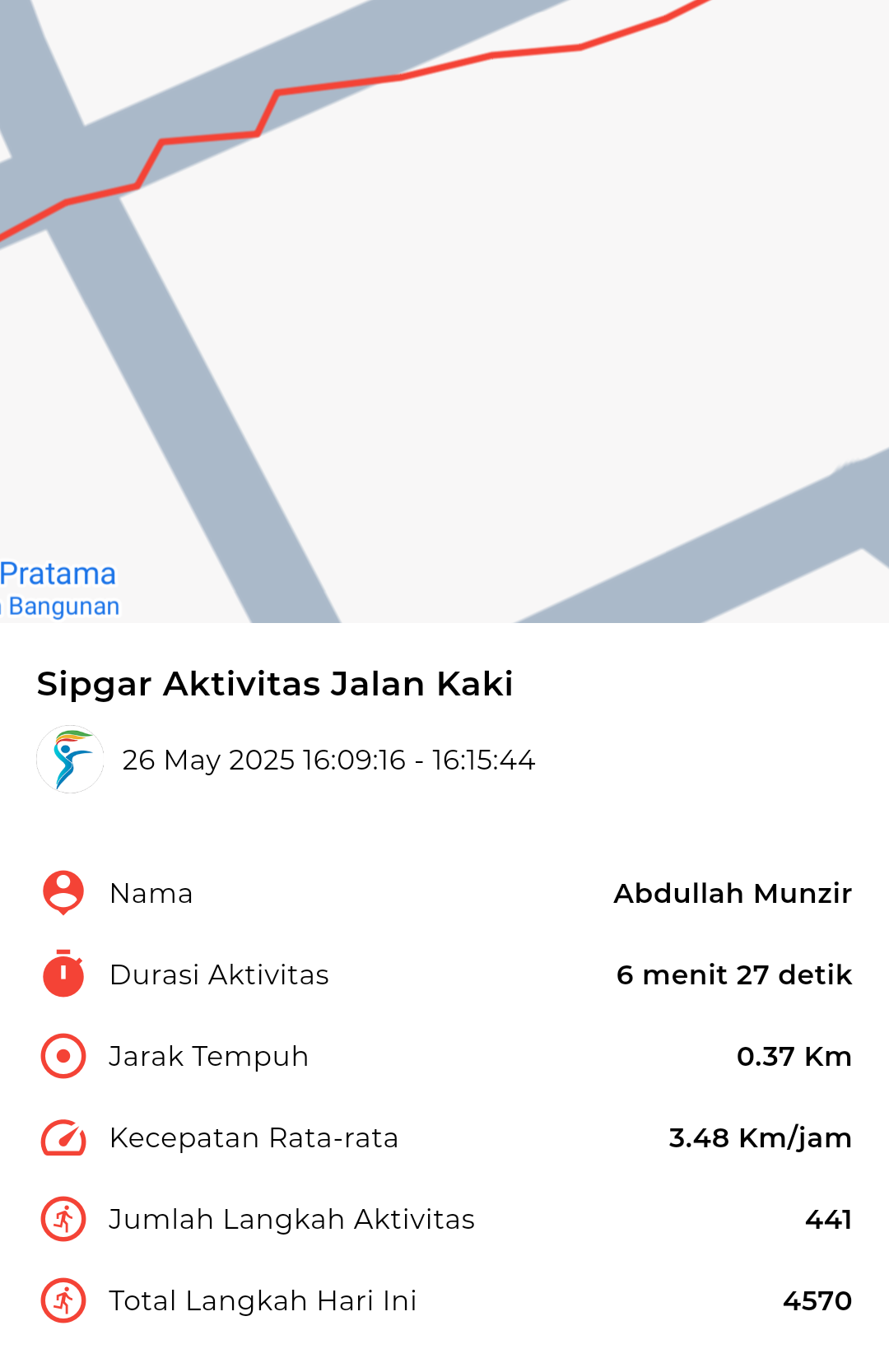
Task: Open the Pratama map label link
Action: click(58, 574)
